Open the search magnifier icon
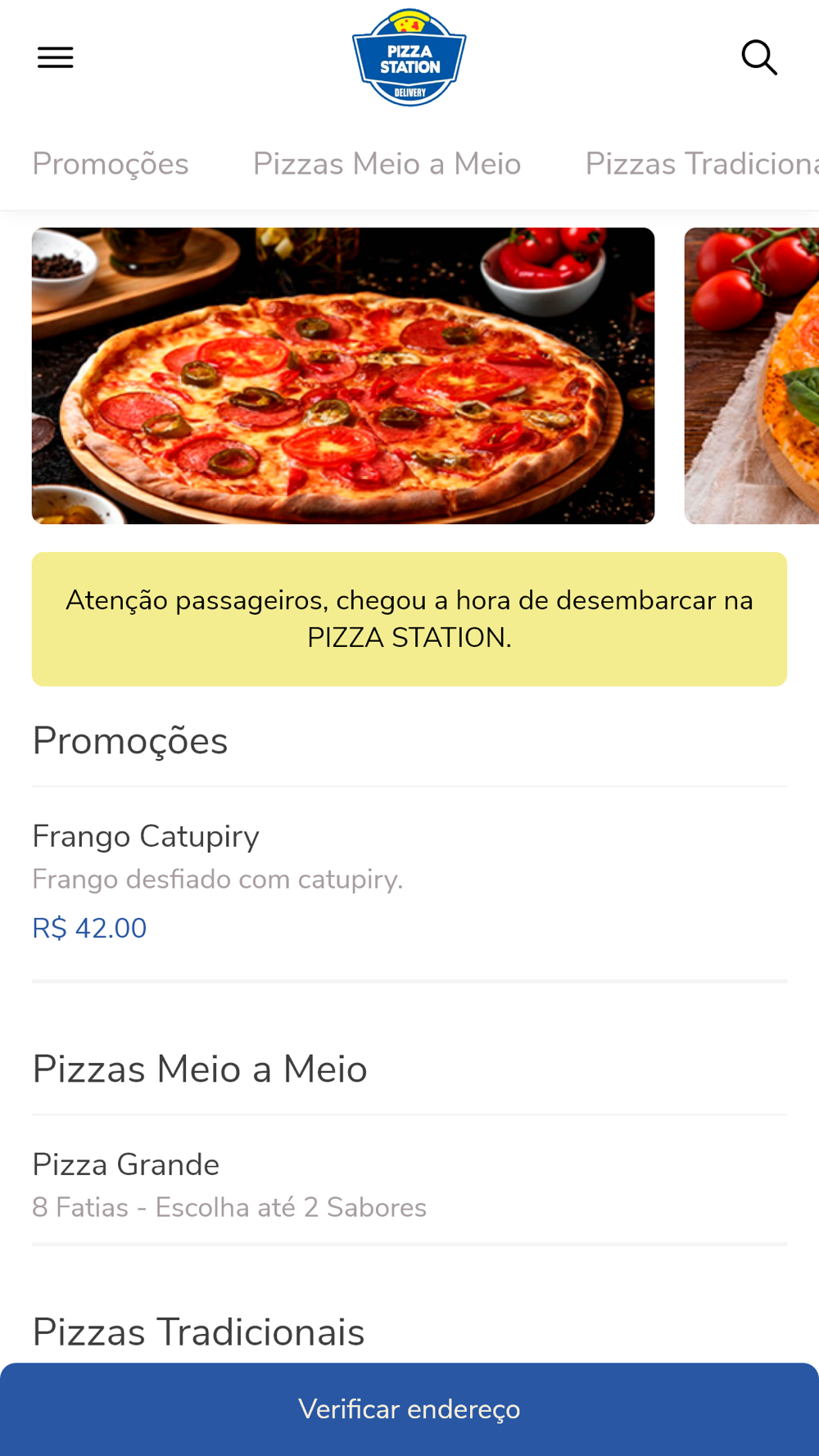The image size is (819, 1456). click(x=759, y=57)
